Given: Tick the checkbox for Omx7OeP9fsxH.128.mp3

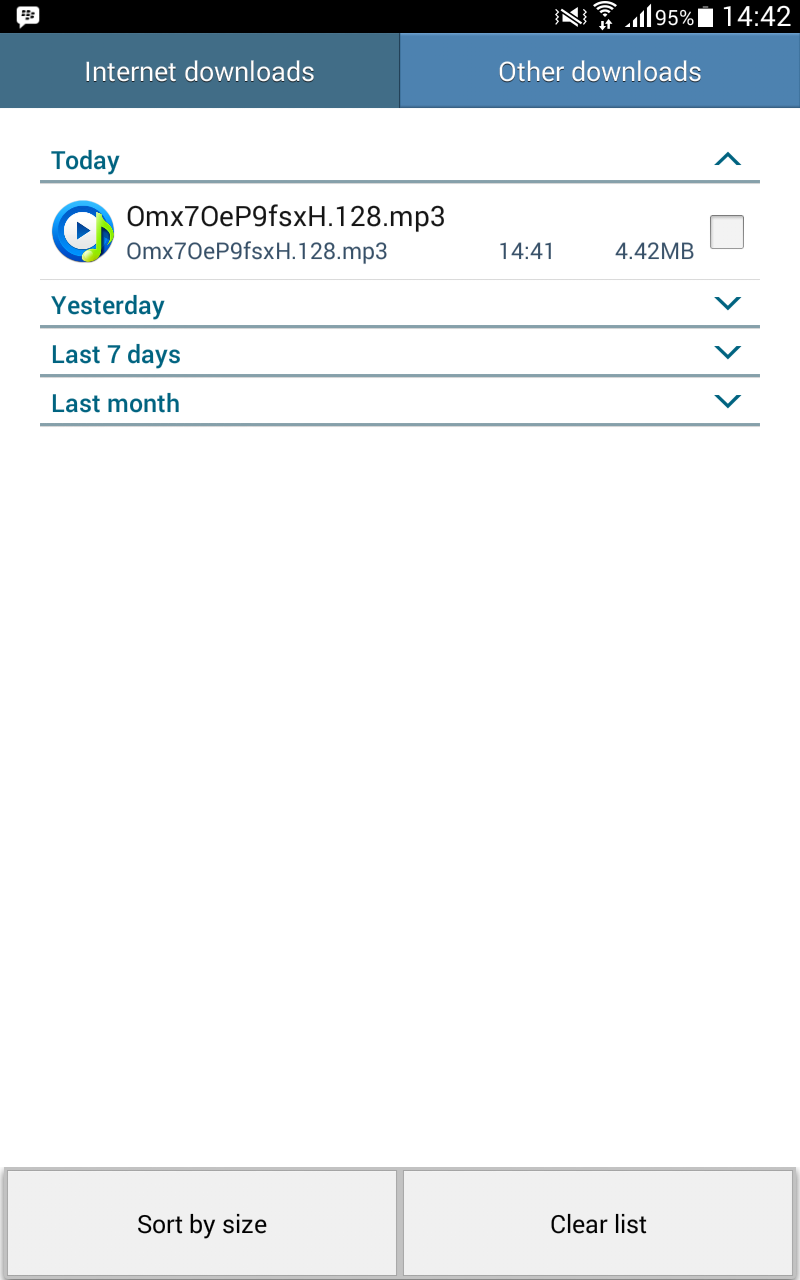Looking at the screenshot, I should point(727,232).
